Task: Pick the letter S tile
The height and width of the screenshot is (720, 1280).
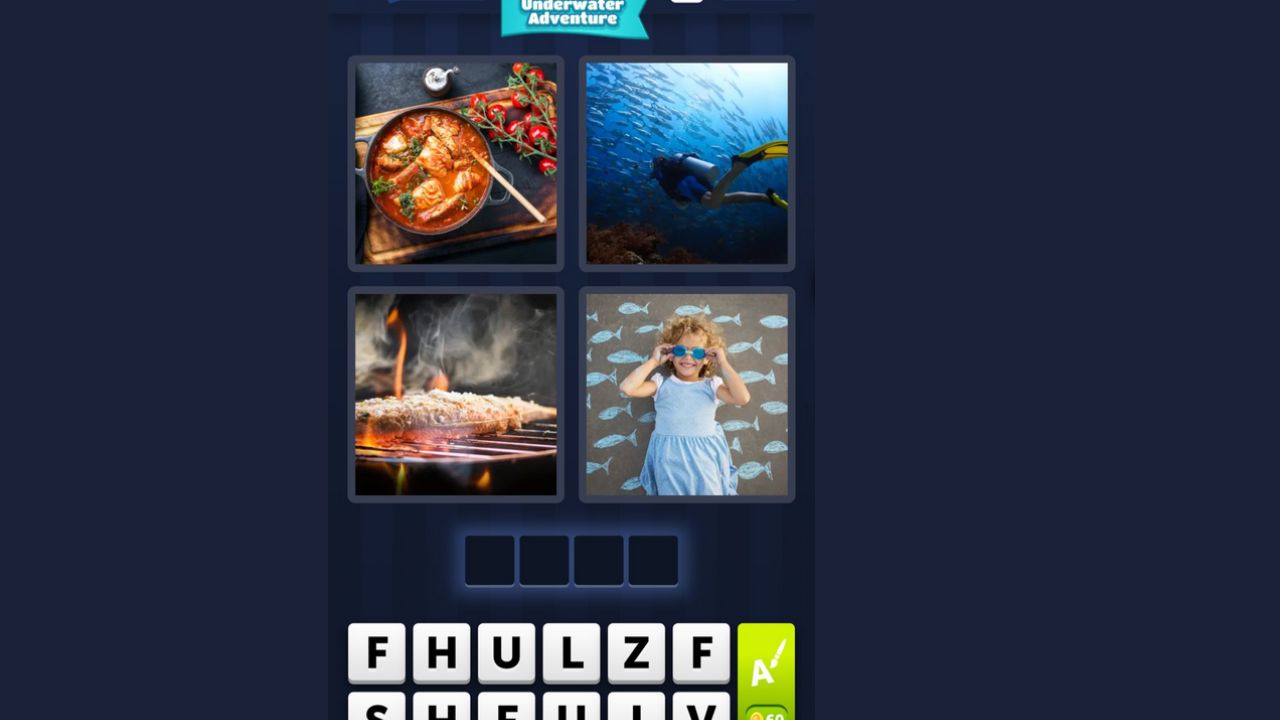Action: [x=377, y=708]
